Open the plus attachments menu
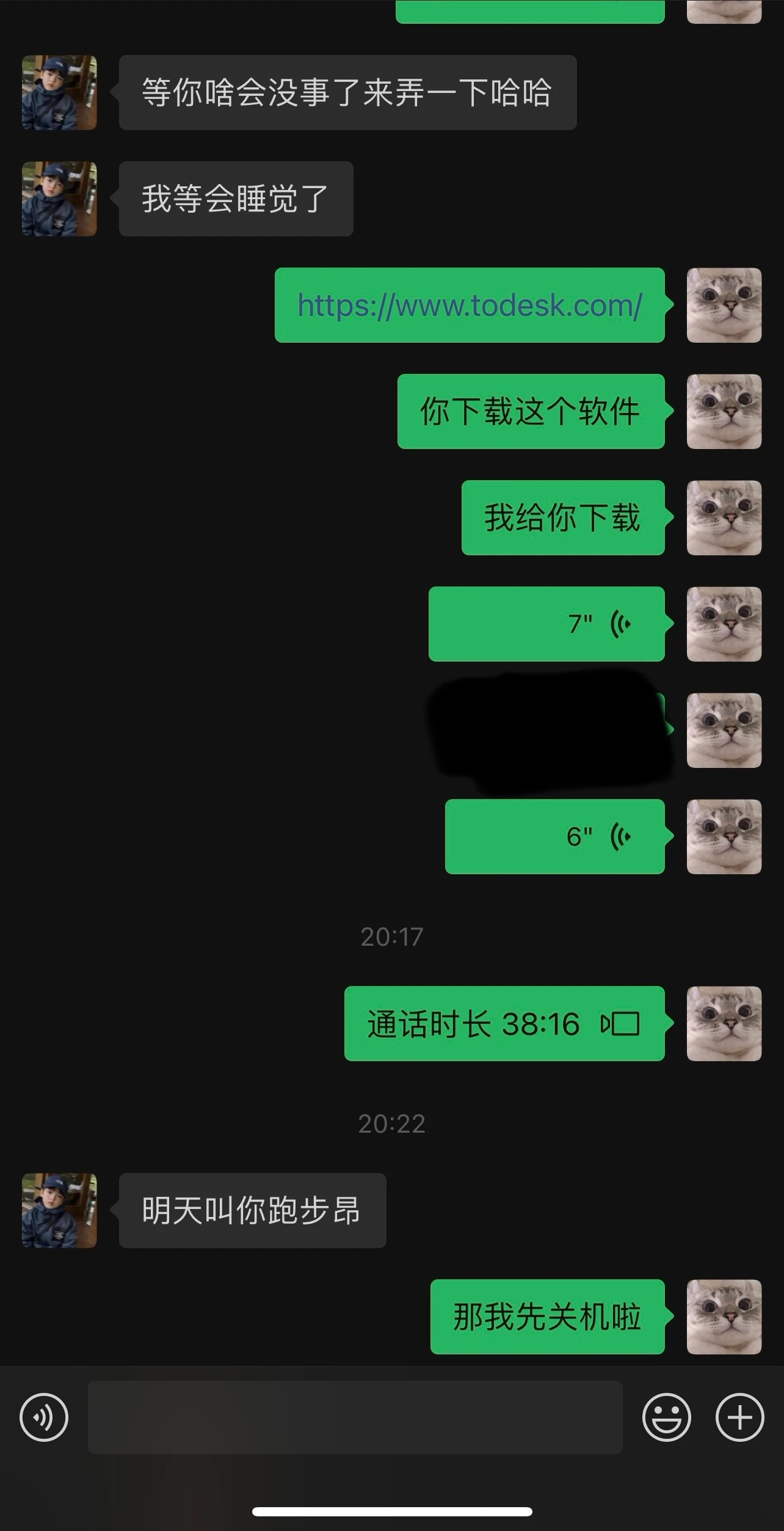Image resolution: width=784 pixels, height=1531 pixels. [739, 1417]
